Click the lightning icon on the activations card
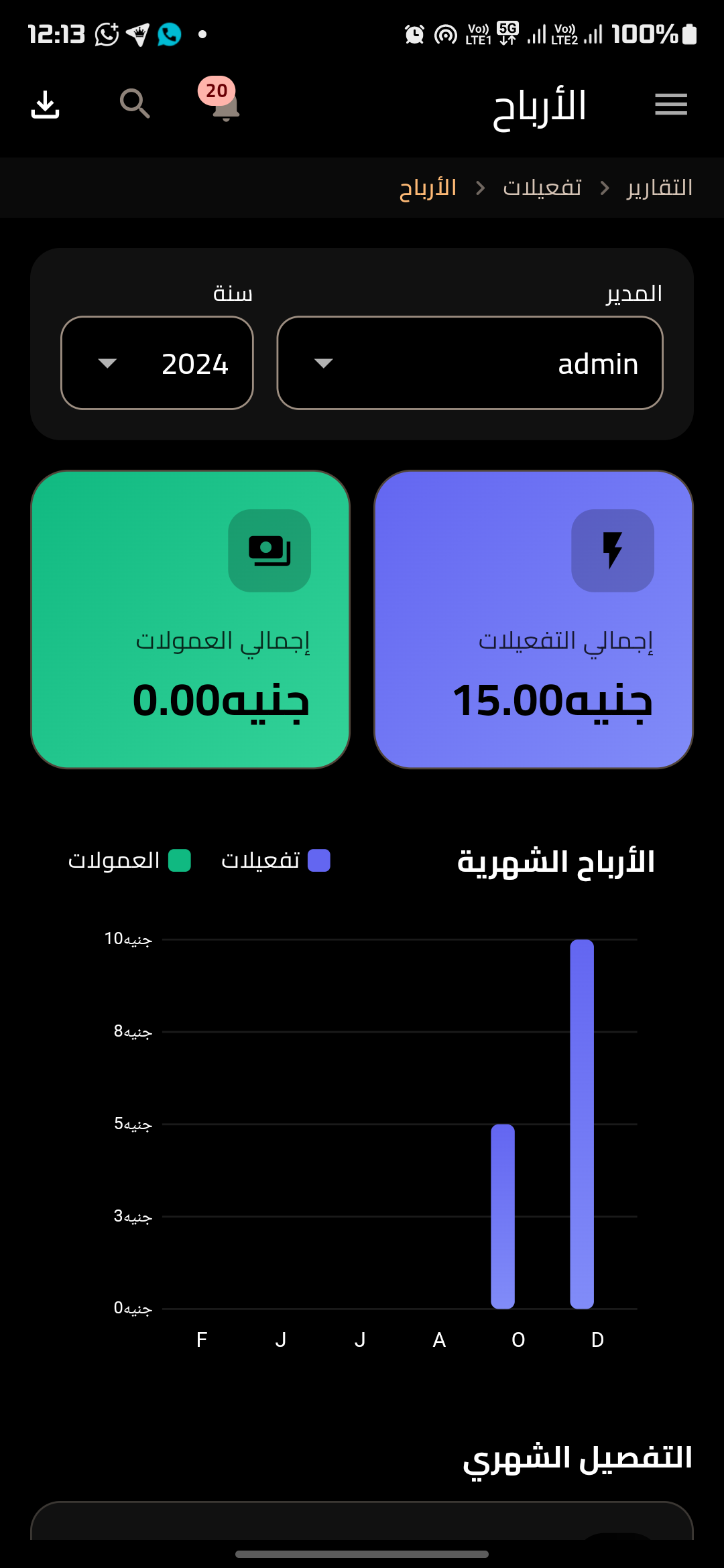724x1568 pixels. [612, 549]
